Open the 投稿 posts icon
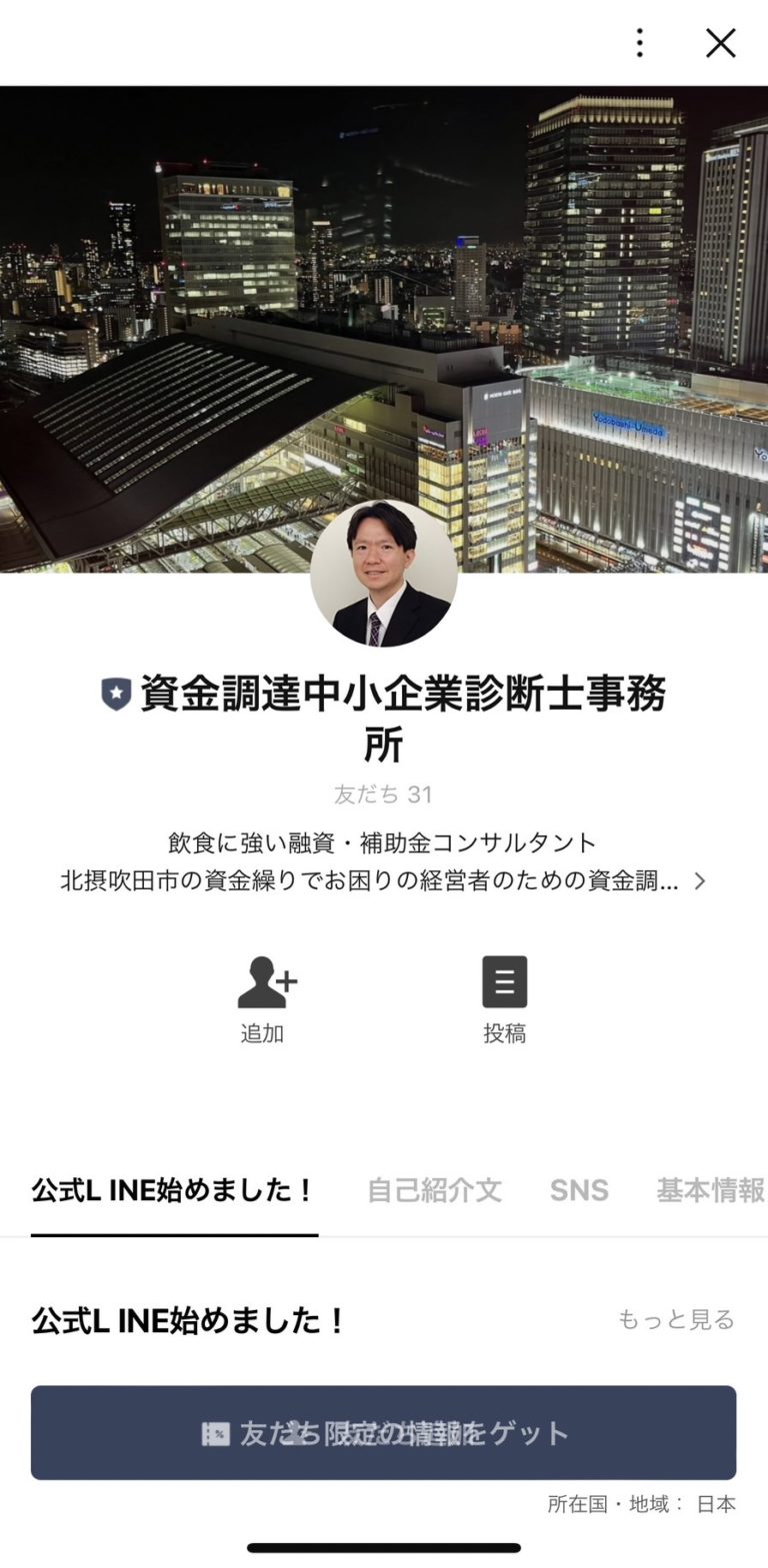768x1568 pixels. pyautogui.click(x=504, y=999)
